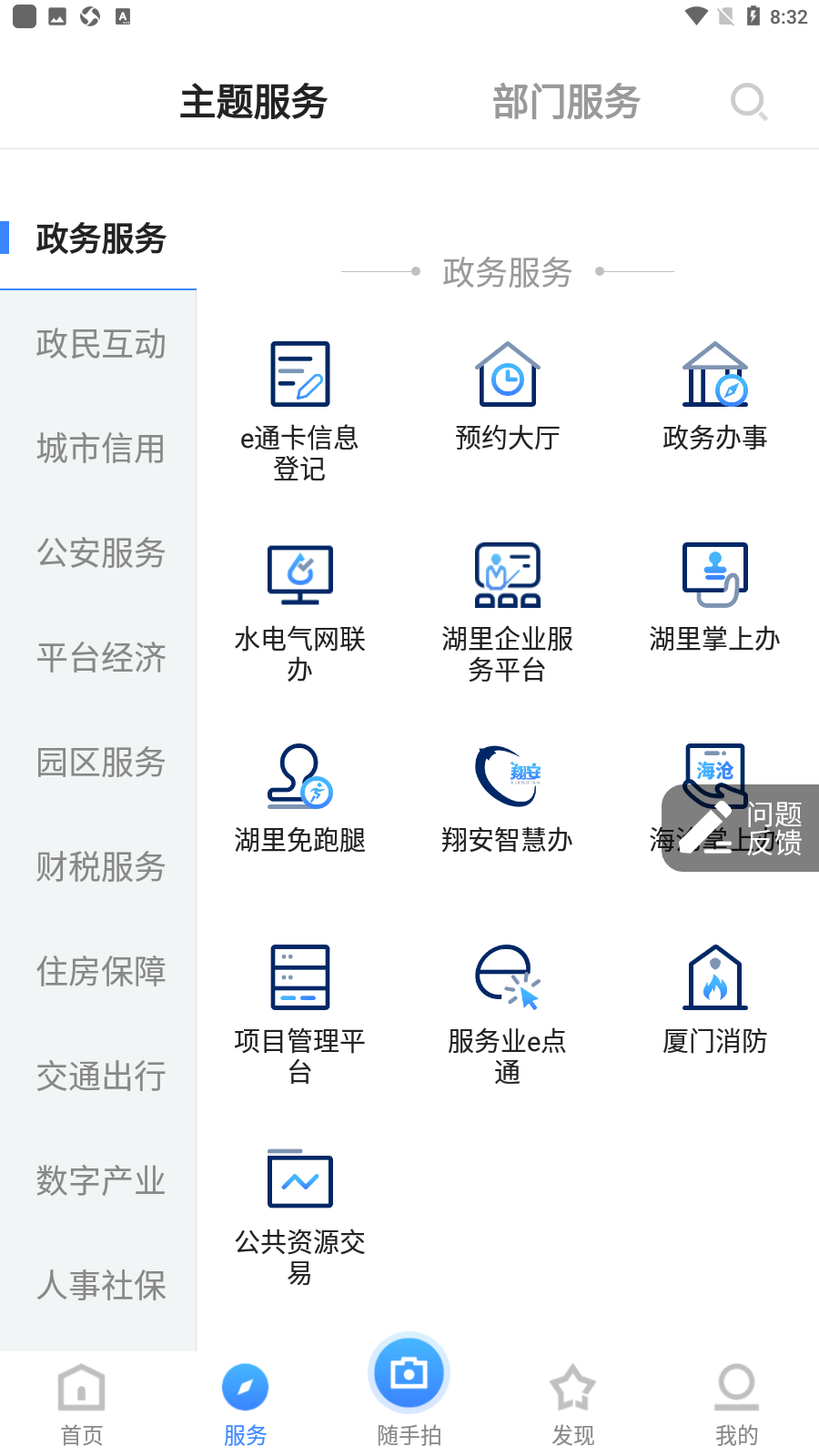The height and width of the screenshot is (1456, 819).
Task: Open 水电气网联办
Action: pos(299,612)
